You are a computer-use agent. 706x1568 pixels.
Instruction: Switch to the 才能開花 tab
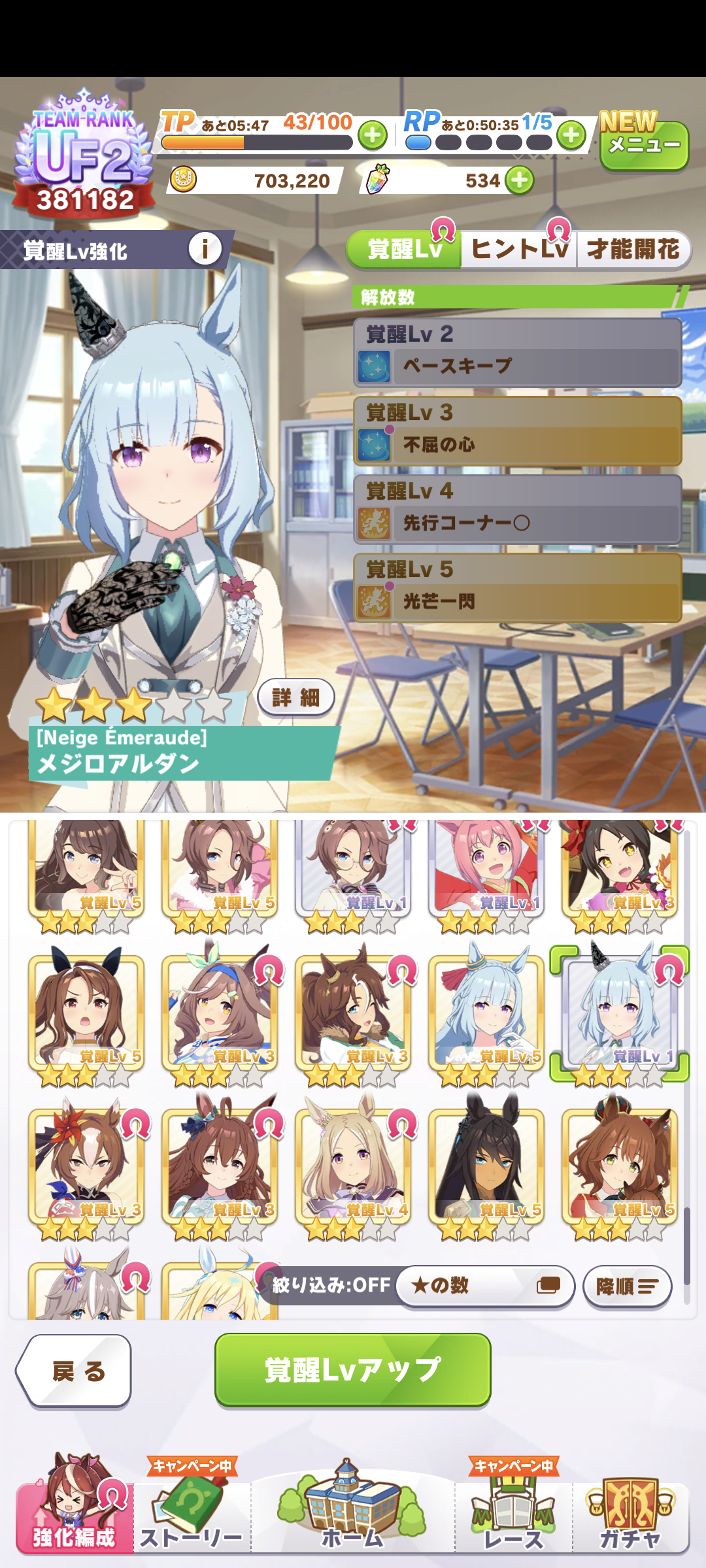[632, 250]
